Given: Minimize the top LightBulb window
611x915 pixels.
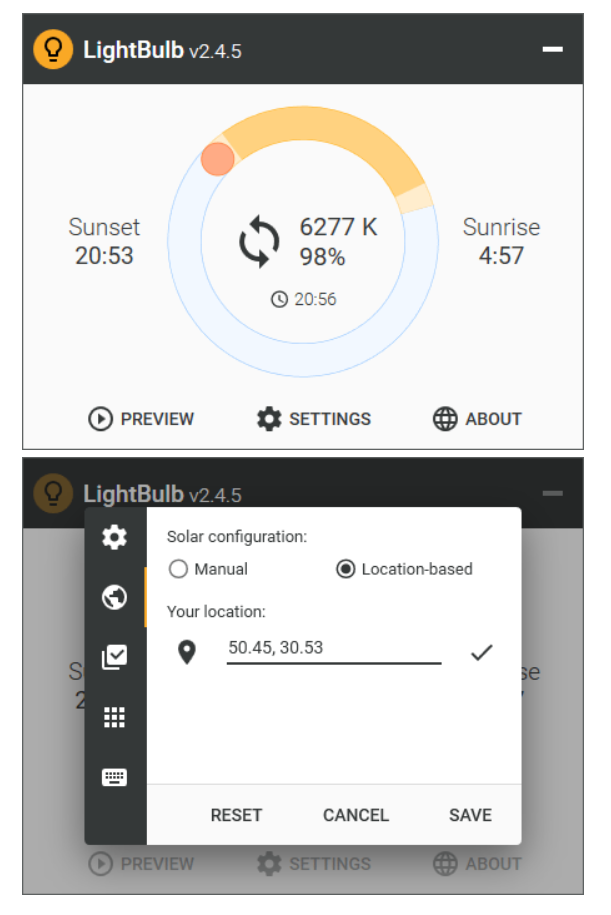Looking at the screenshot, I should coord(552,49).
